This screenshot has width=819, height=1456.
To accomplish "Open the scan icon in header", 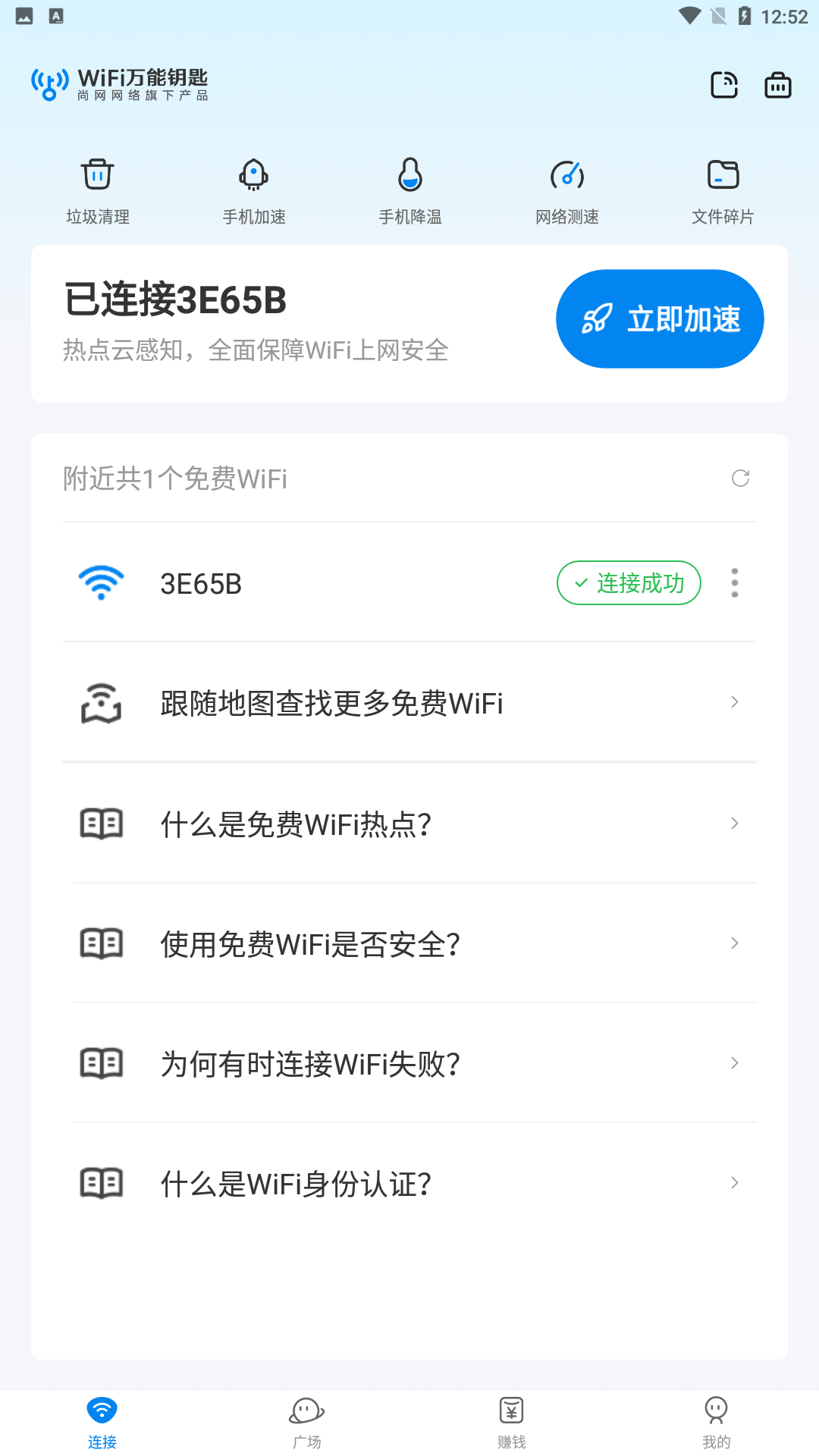I will (x=724, y=85).
